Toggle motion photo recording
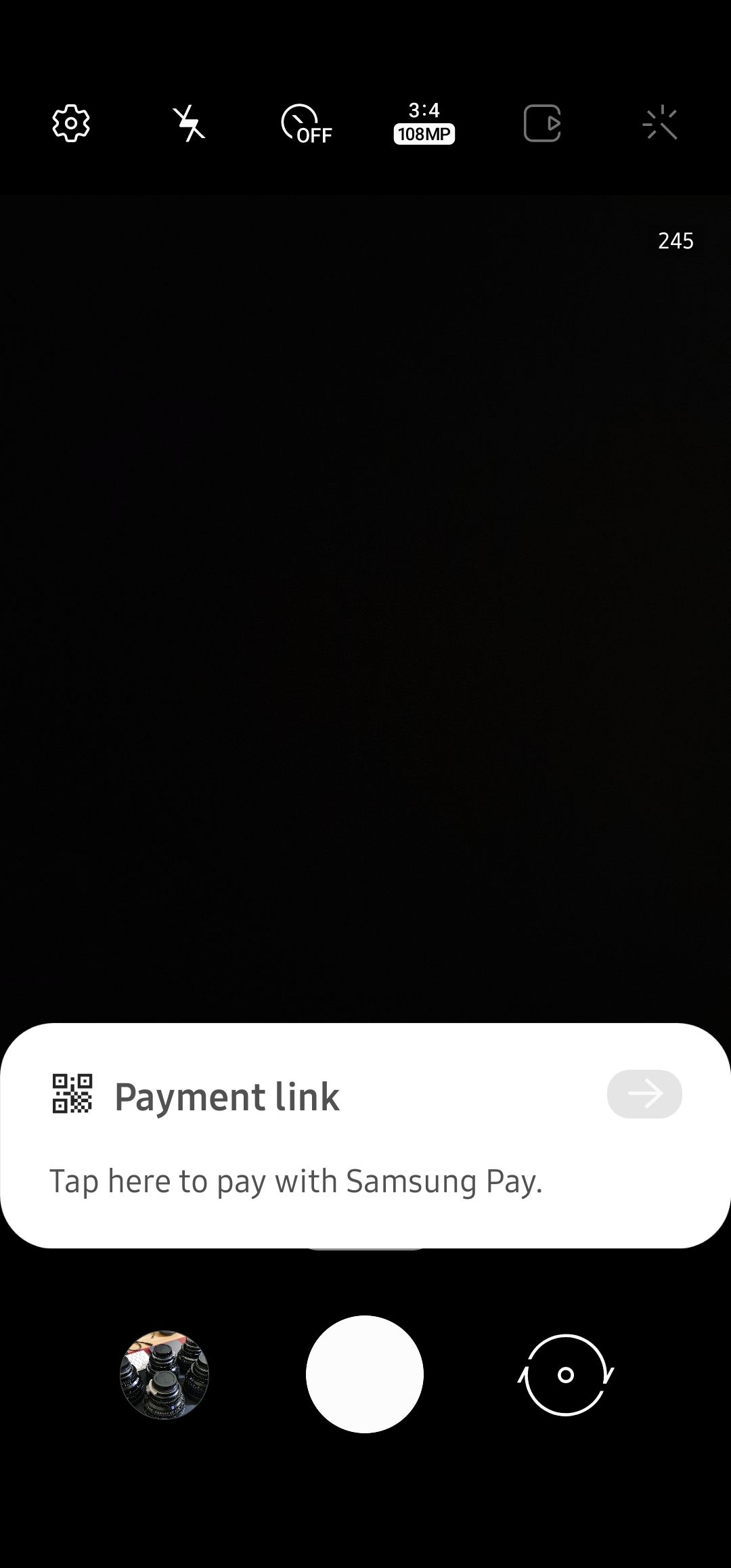Viewport: 731px width, 1568px height. 542,125
